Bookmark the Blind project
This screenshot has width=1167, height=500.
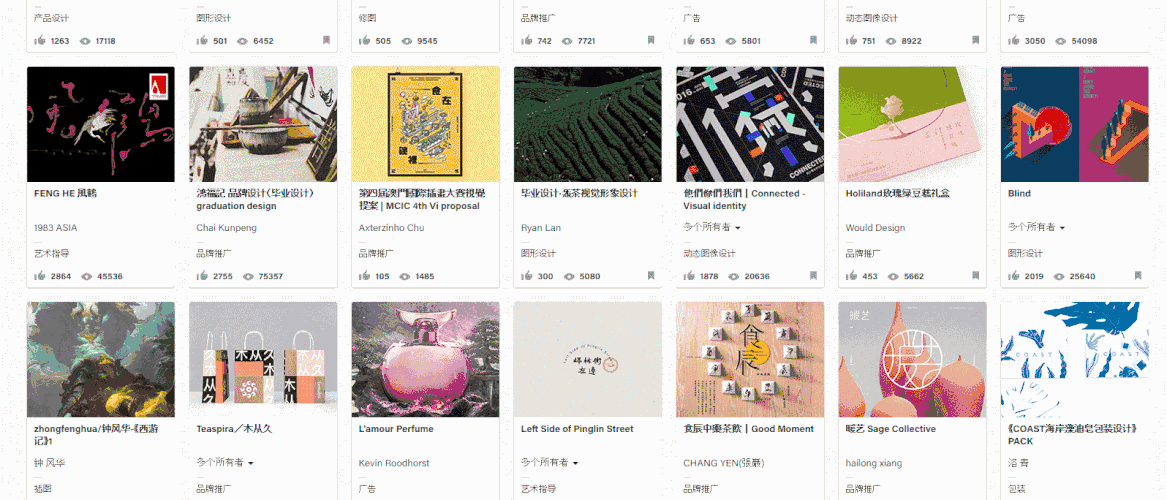click(x=1137, y=276)
